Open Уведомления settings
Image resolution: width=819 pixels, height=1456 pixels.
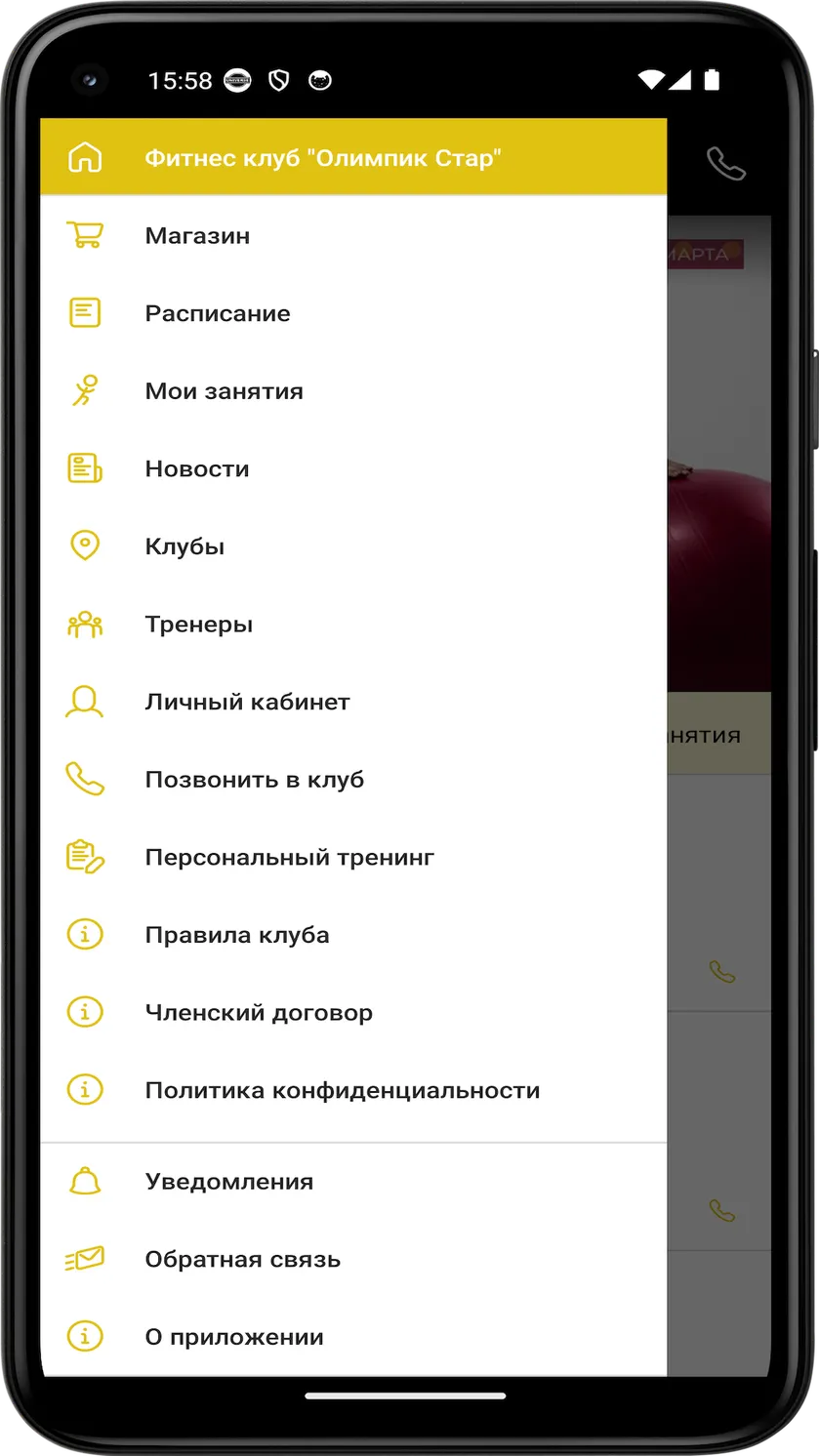coord(353,1182)
